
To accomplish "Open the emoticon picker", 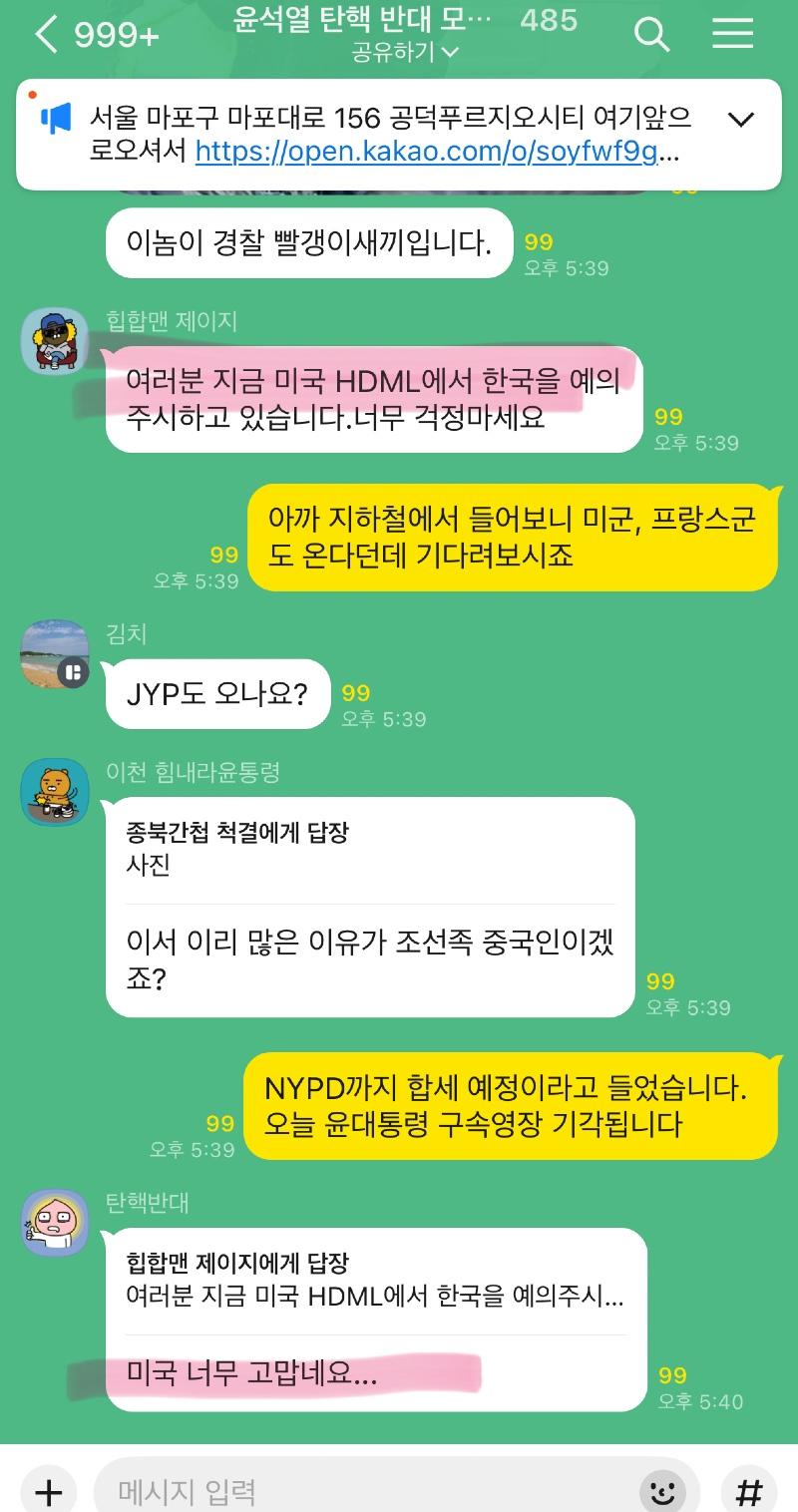I will coord(660,1492).
